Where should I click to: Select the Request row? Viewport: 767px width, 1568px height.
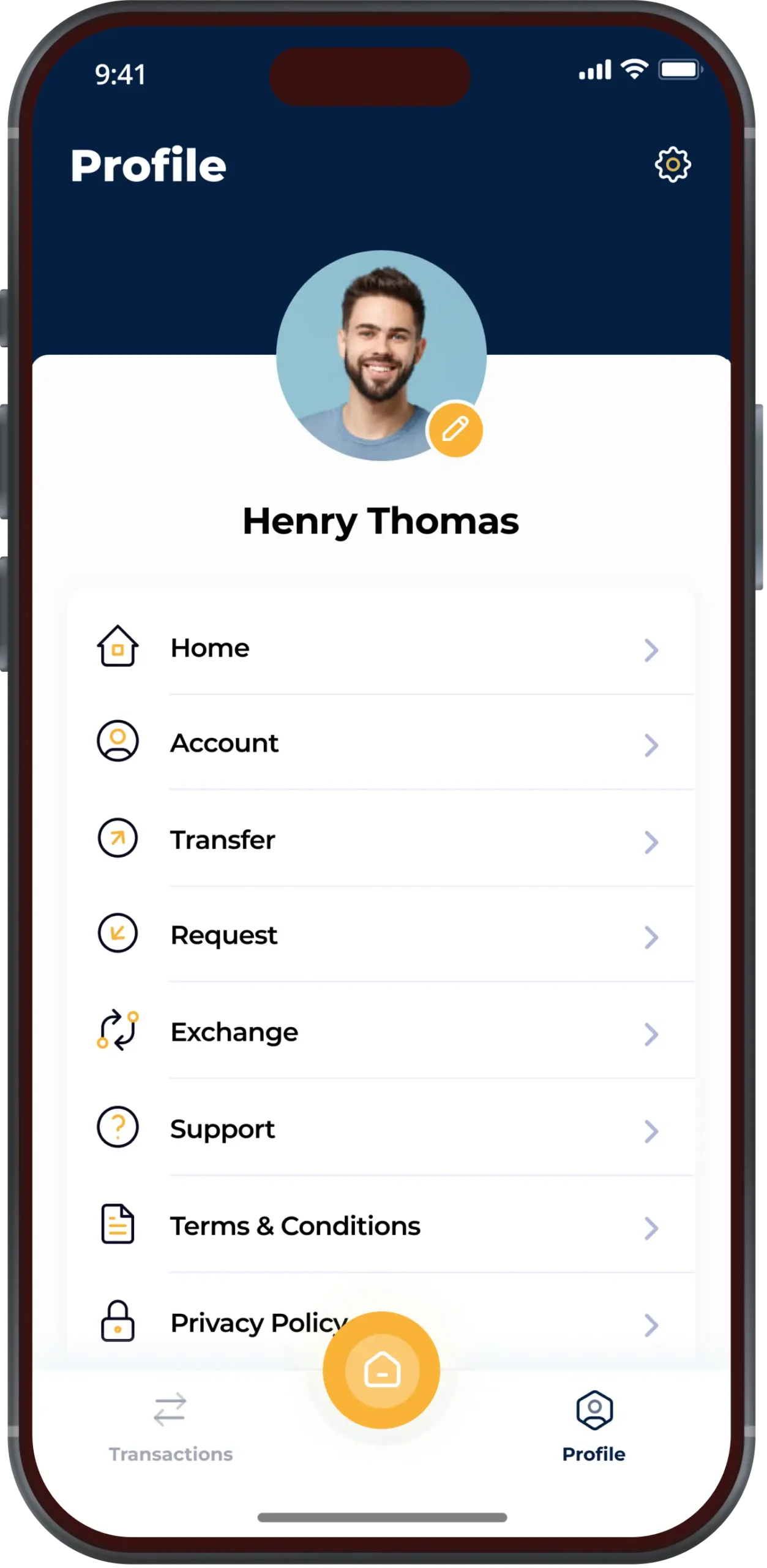[380, 935]
